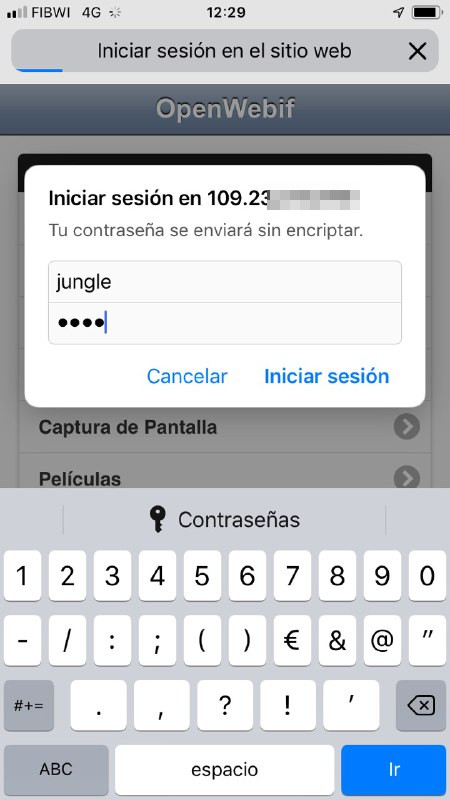Viewport: 450px width, 800px height.
Task: Switch keyboard to ABC letters
Action: (x=56, y=769)
